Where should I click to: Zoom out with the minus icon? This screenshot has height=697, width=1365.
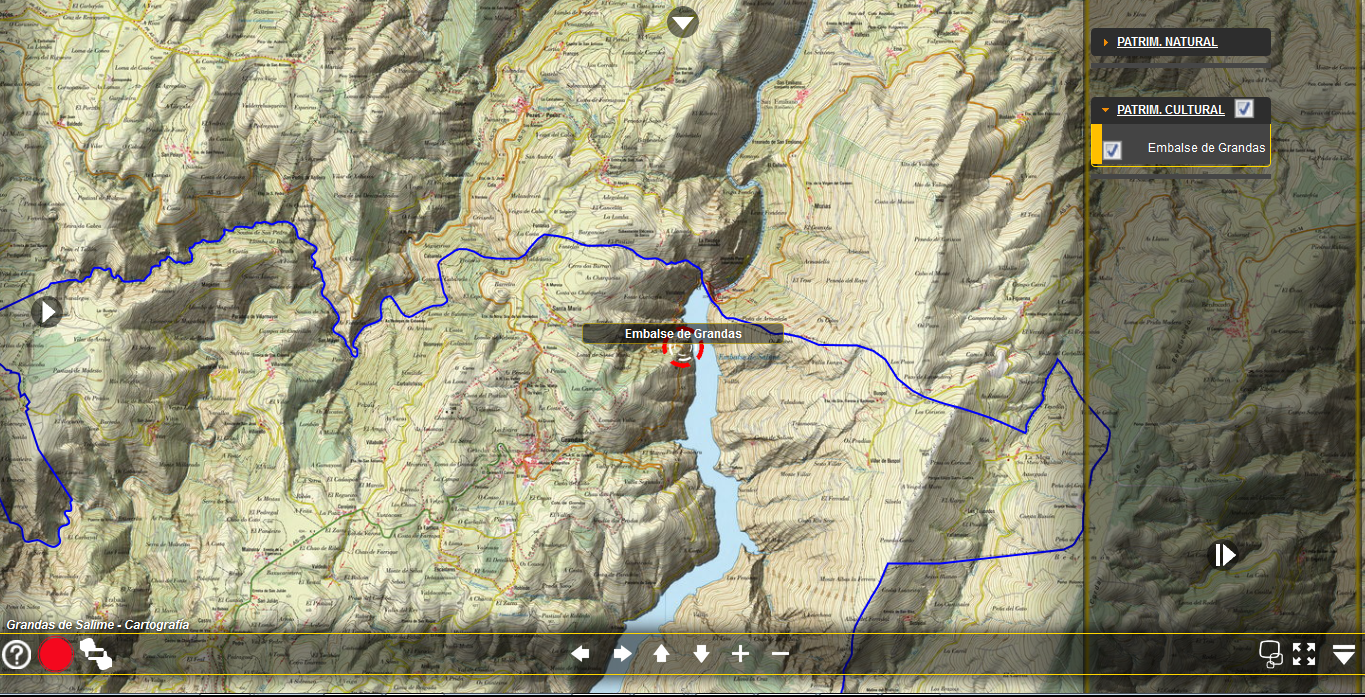(x=781, y=654)
